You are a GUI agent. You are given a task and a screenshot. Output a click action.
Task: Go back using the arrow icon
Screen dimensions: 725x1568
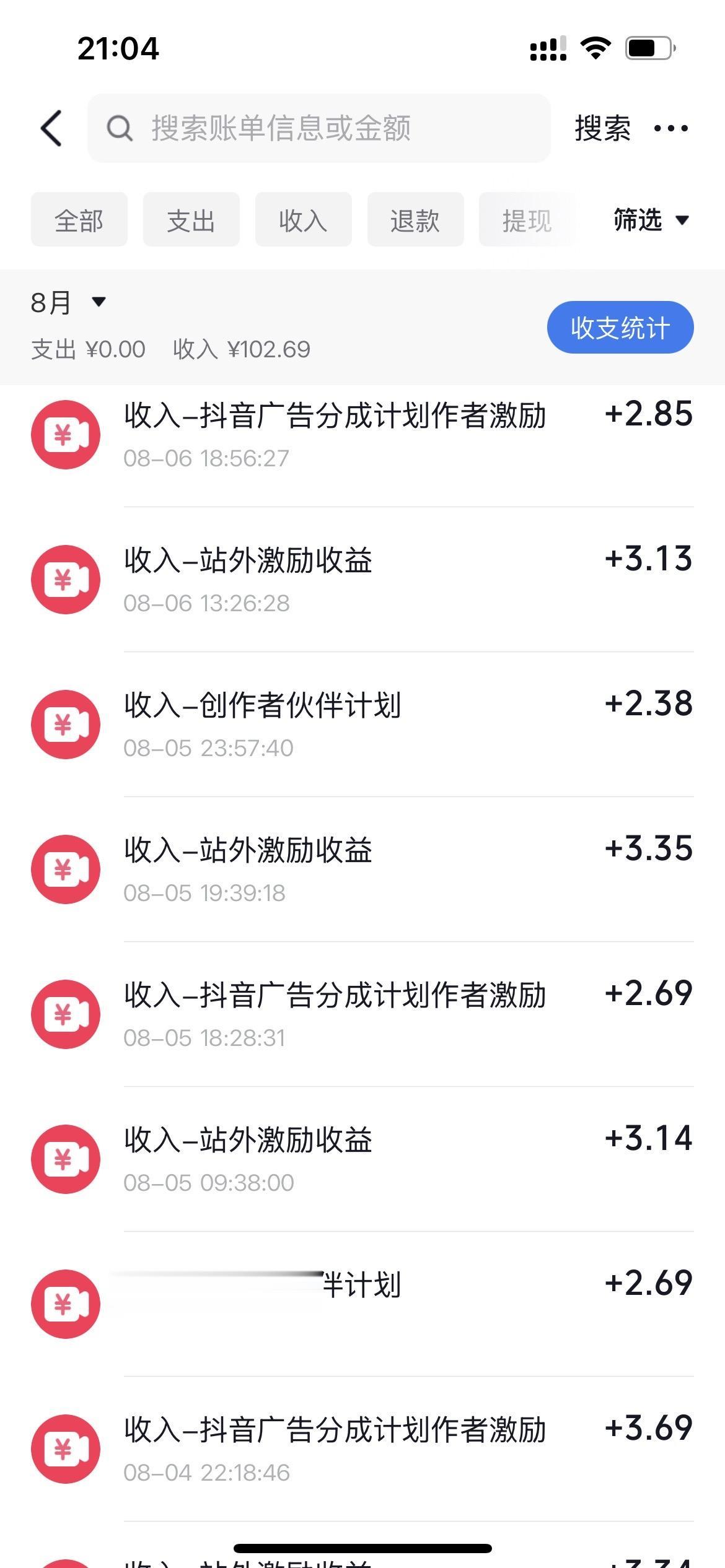(51, 128)
